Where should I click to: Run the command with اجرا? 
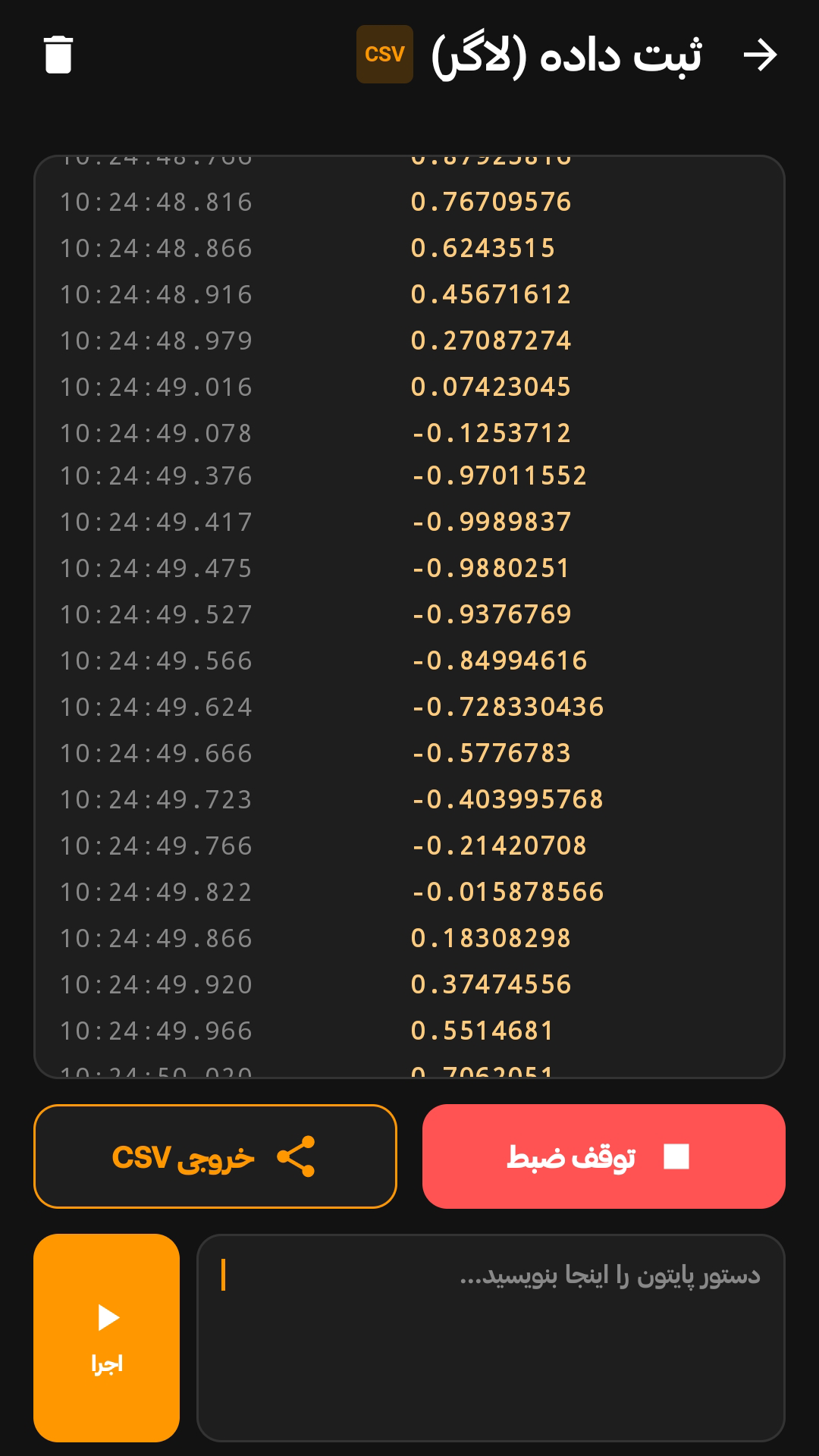pos(107,1338)
